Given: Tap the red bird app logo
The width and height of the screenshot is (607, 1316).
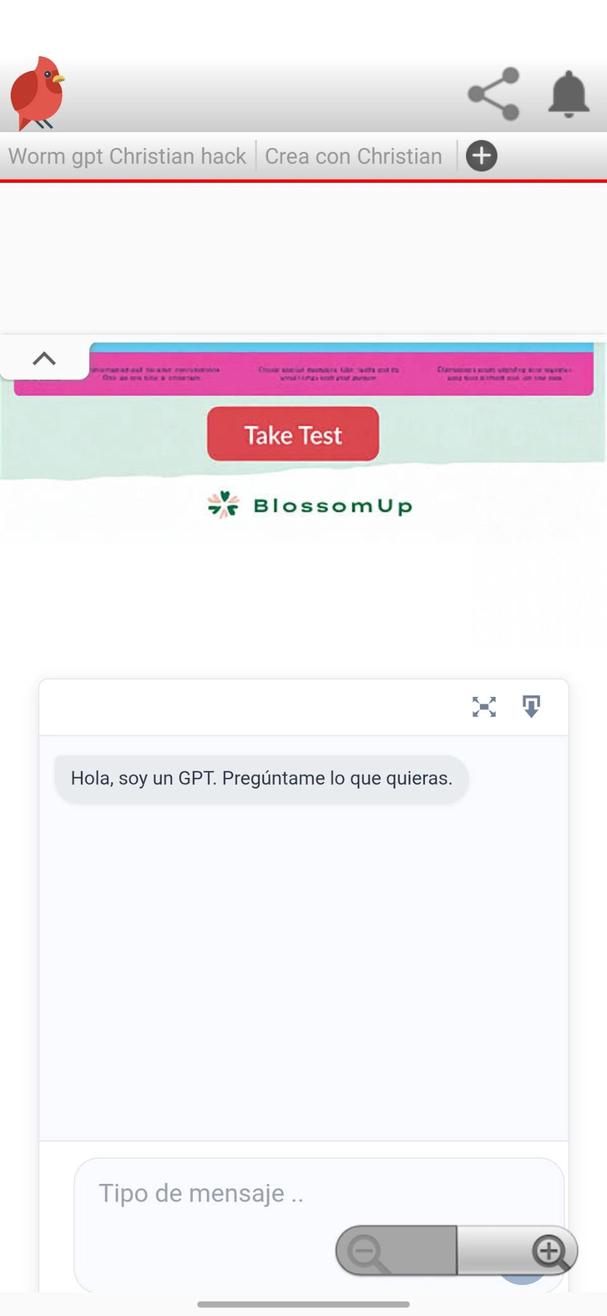Looking at the screenshot, I should point(37,95).
